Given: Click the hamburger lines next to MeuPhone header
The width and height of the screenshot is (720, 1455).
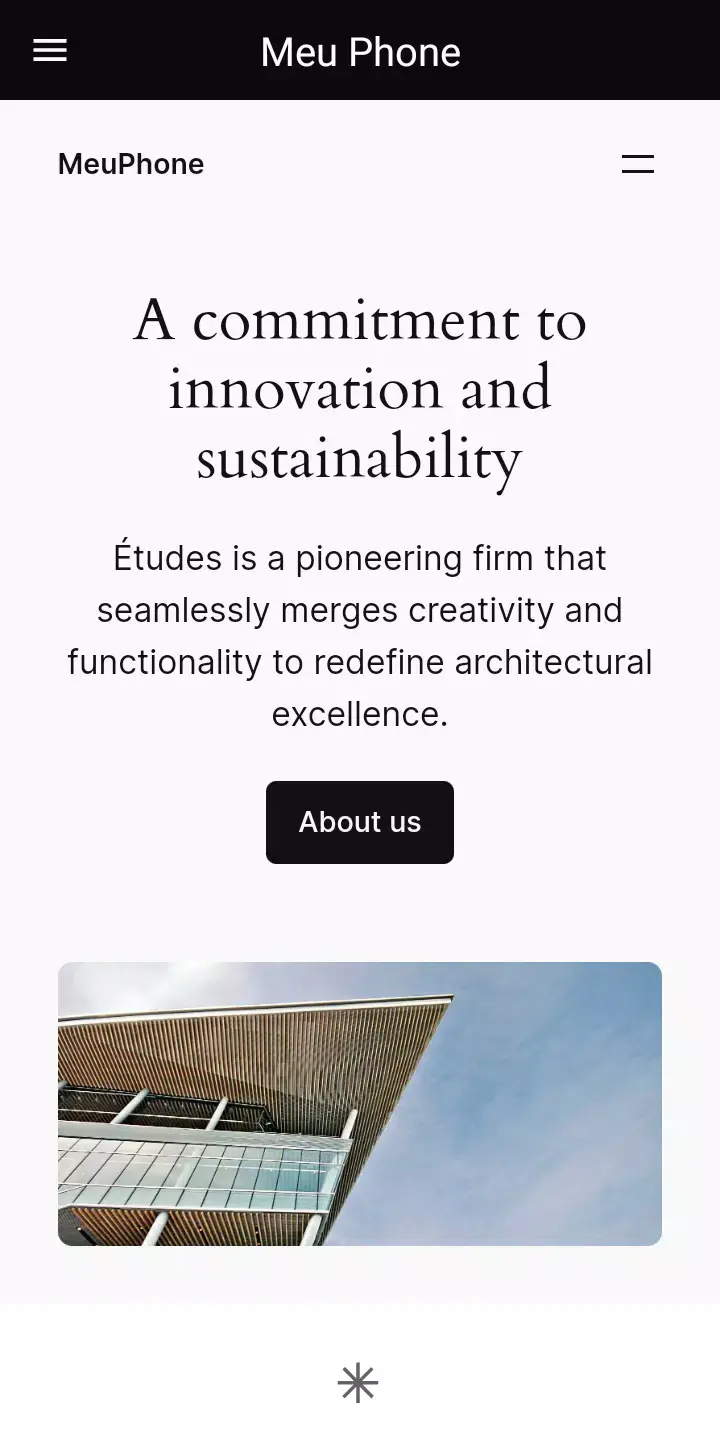Looking at the screenshot, I should [x=637, y=163].
